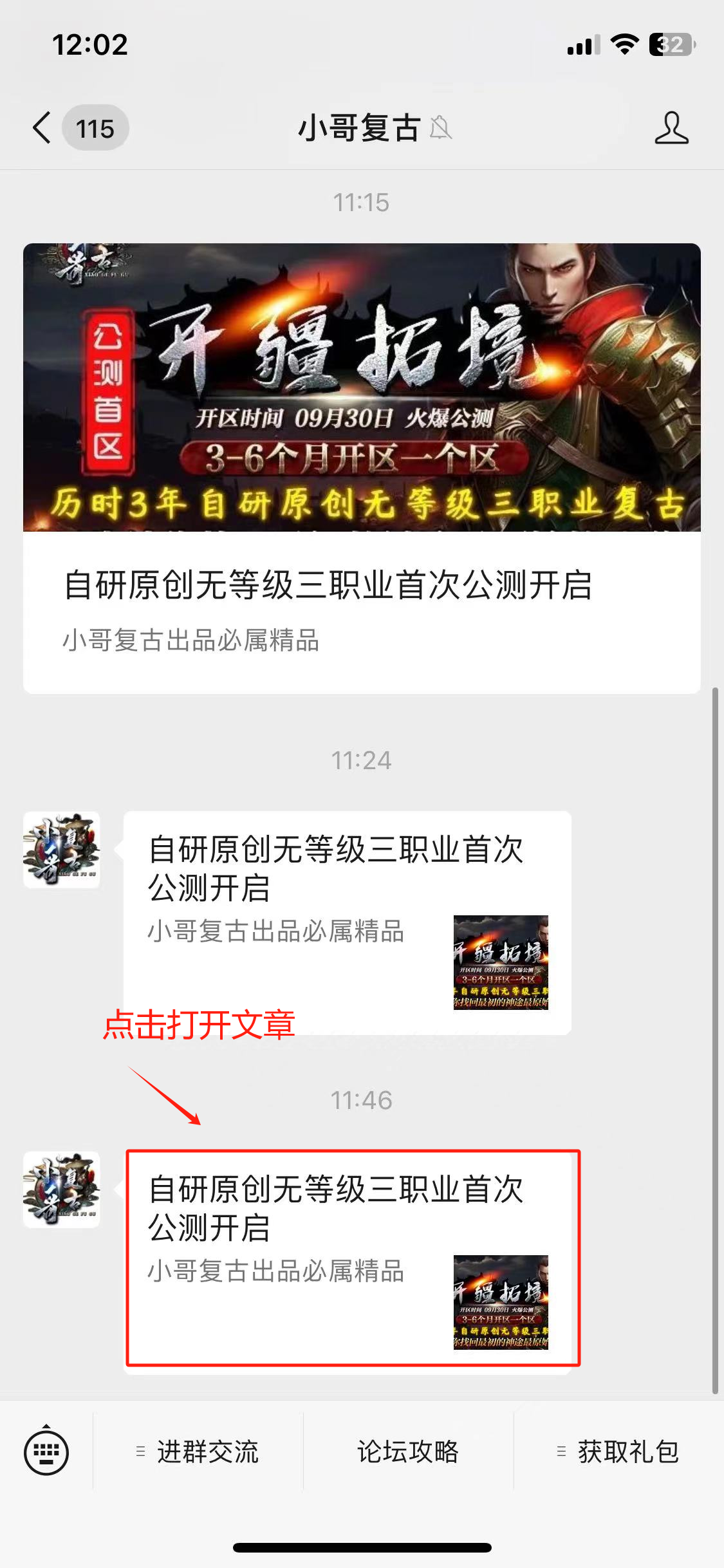Image resolution: width=724 pixels, height=1568 pixels.
Task: Switch to keyboard input mode
Action: pyautogui.click(x=46, y=1451)
